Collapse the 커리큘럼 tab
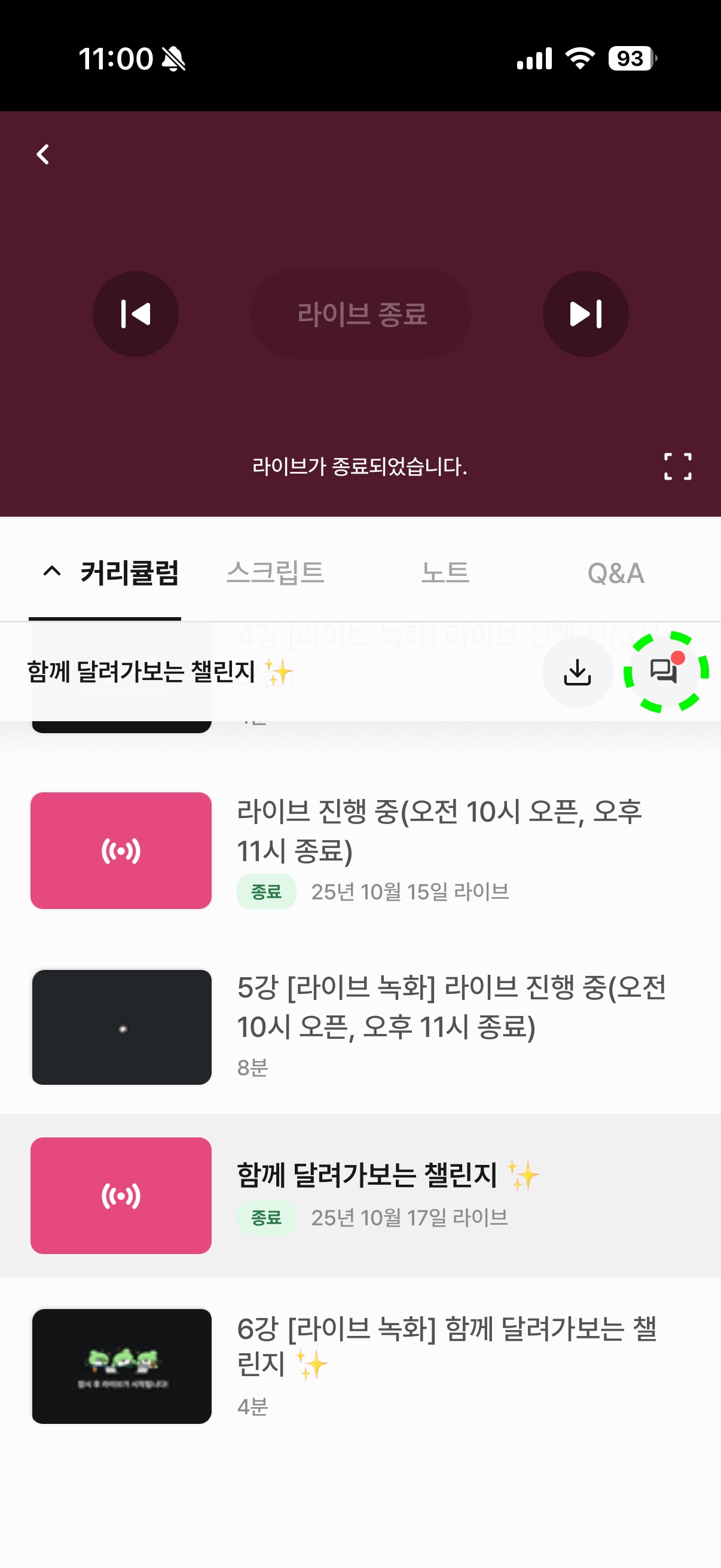721x1568 pixels. point(53,572)
